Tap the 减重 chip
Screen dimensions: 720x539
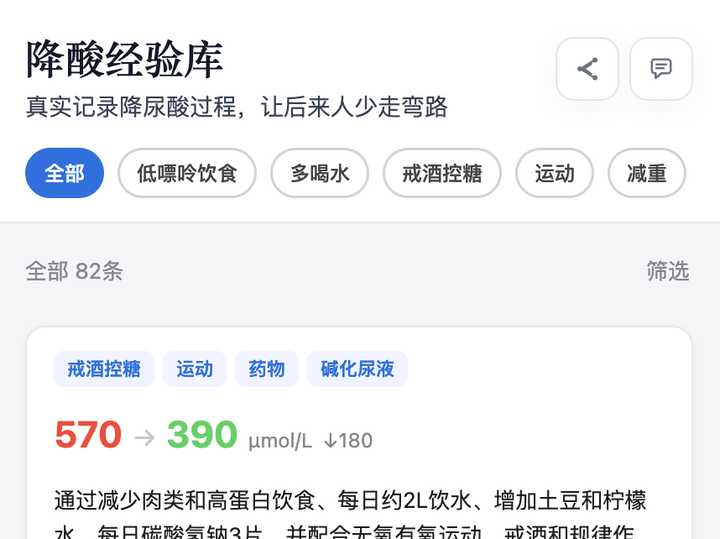pyautogui.click(x=647, y=173)
